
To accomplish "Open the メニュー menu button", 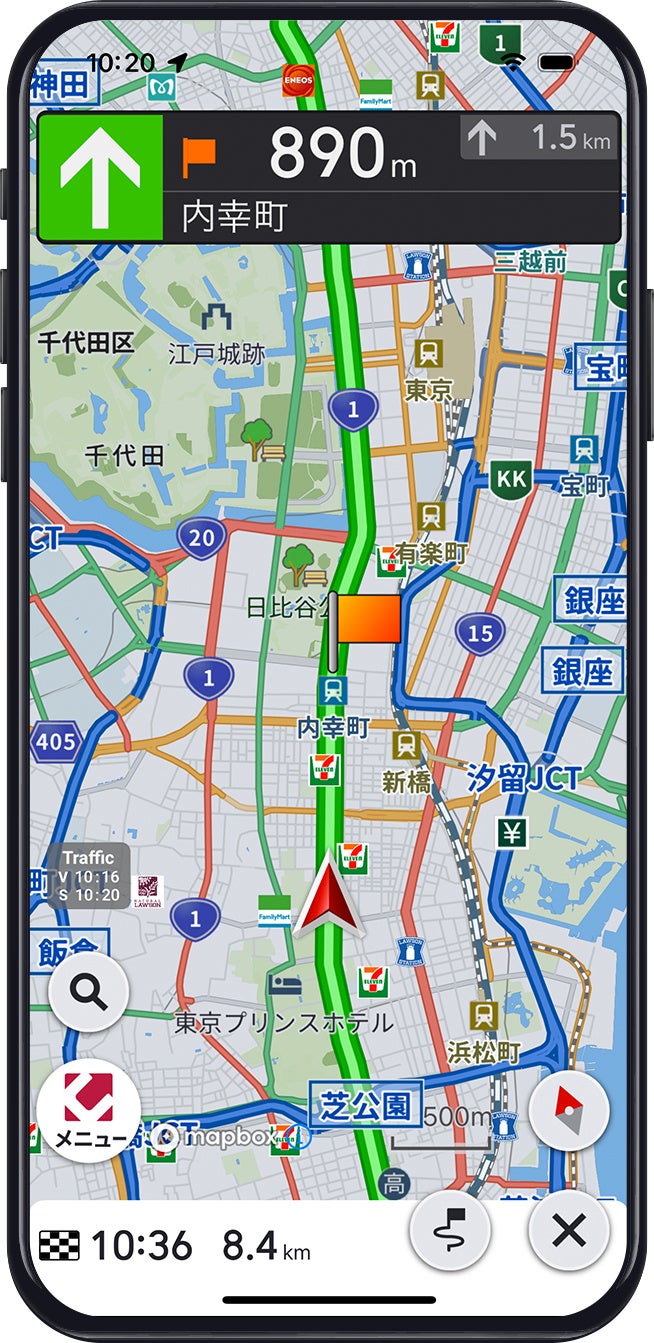I will pos(89,1111).
